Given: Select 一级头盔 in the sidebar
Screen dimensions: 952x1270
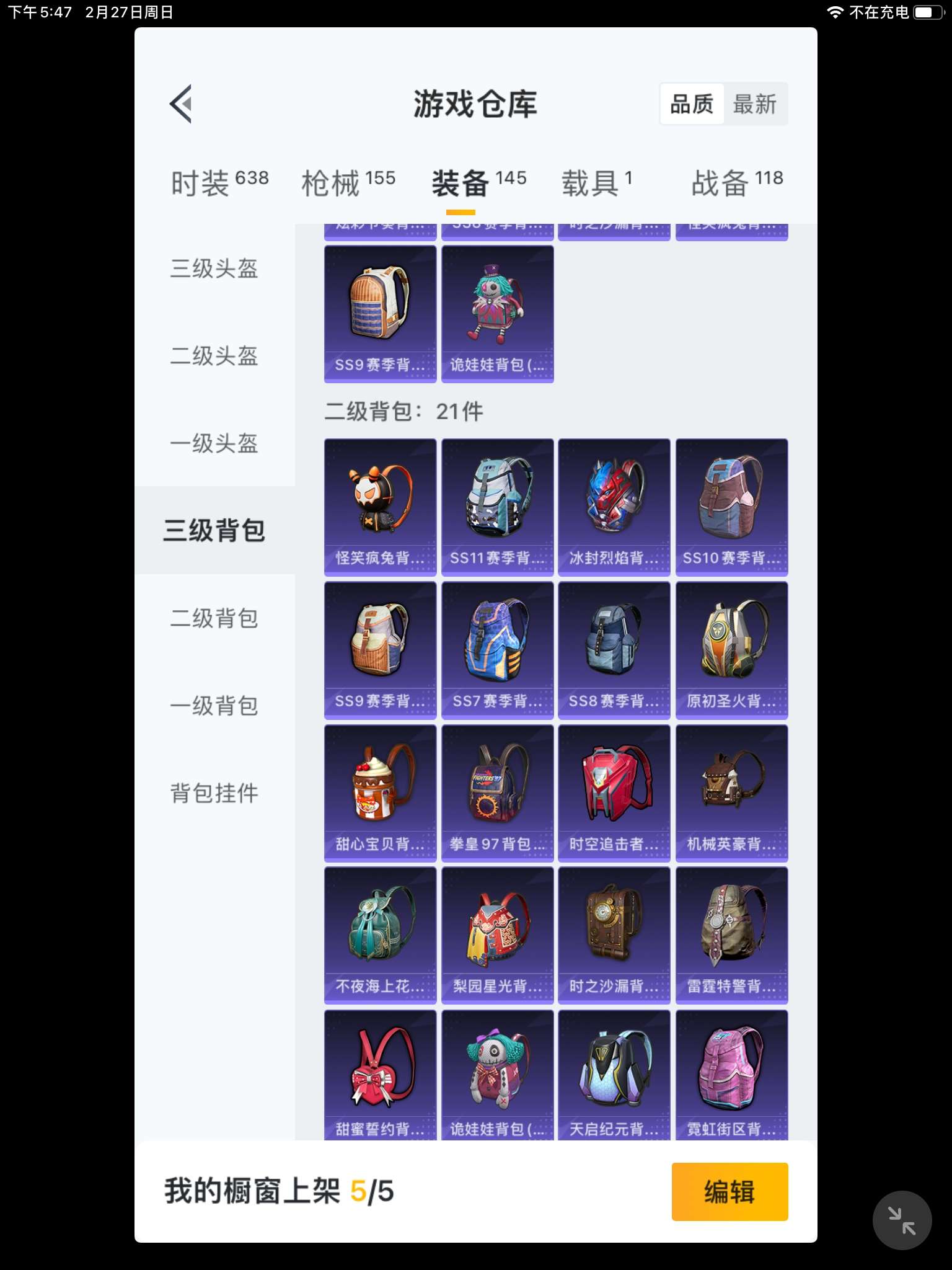Looking at the screenshot, I should [x=214, y=443].
